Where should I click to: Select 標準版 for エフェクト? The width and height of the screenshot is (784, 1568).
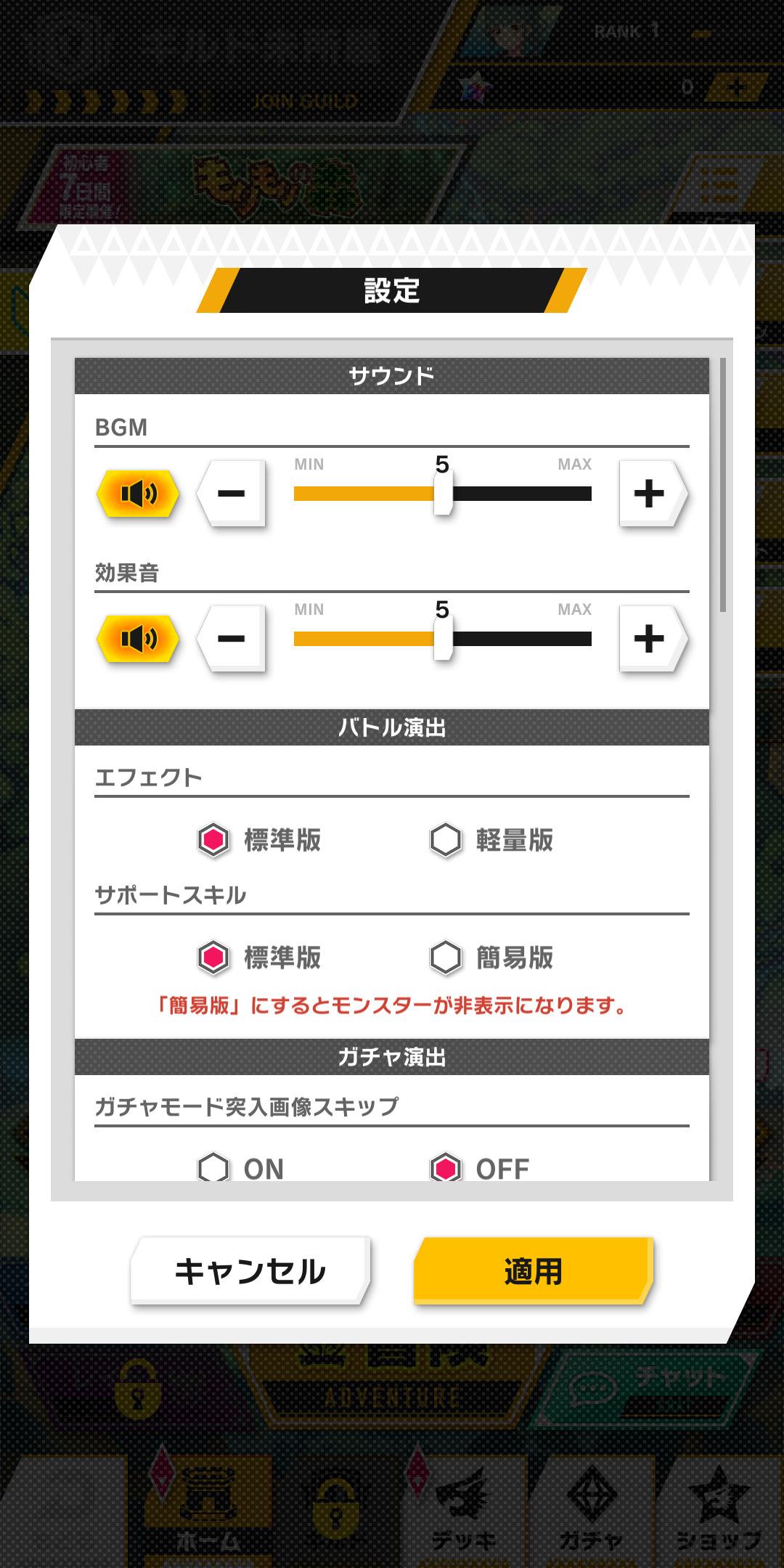(213, 841)
